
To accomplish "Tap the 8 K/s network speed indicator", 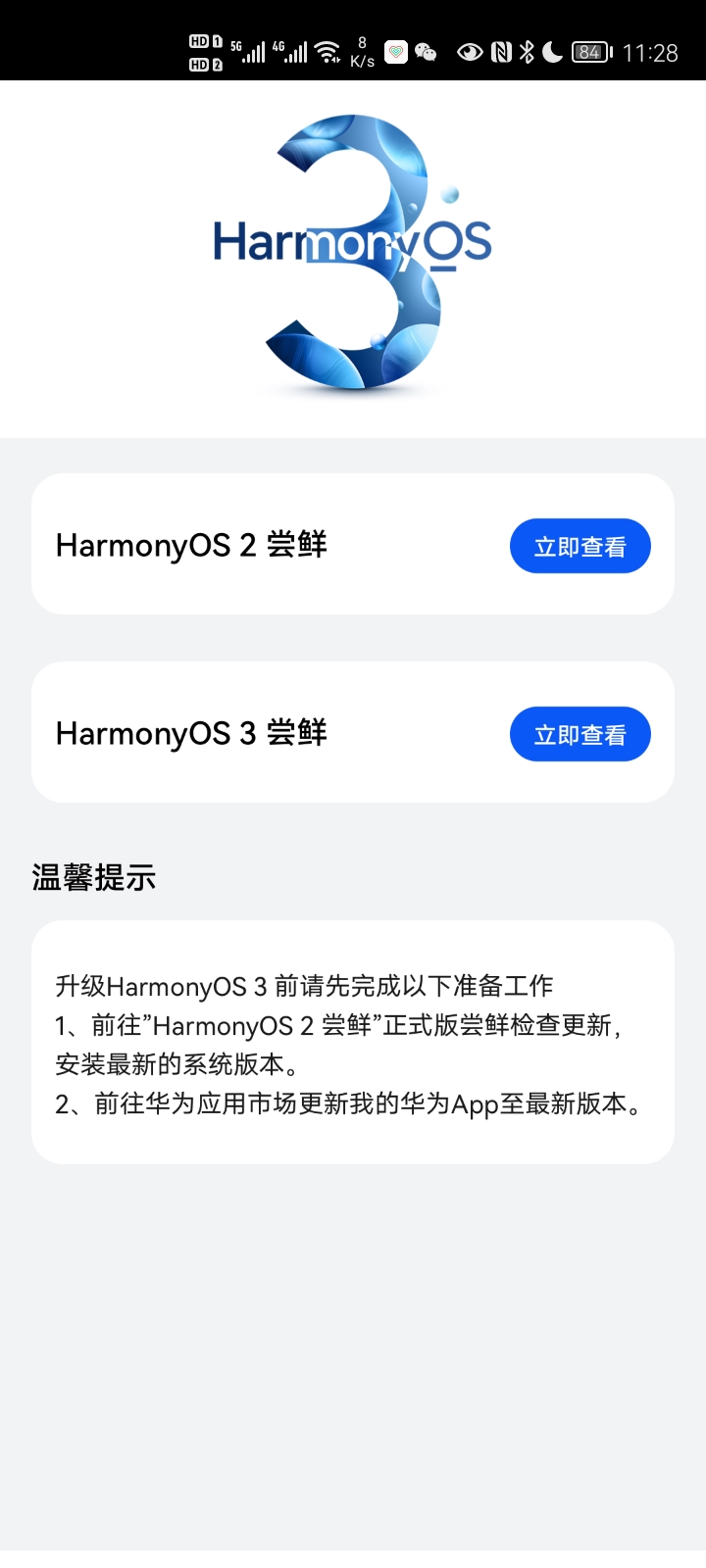I will (x=360, y=49).
